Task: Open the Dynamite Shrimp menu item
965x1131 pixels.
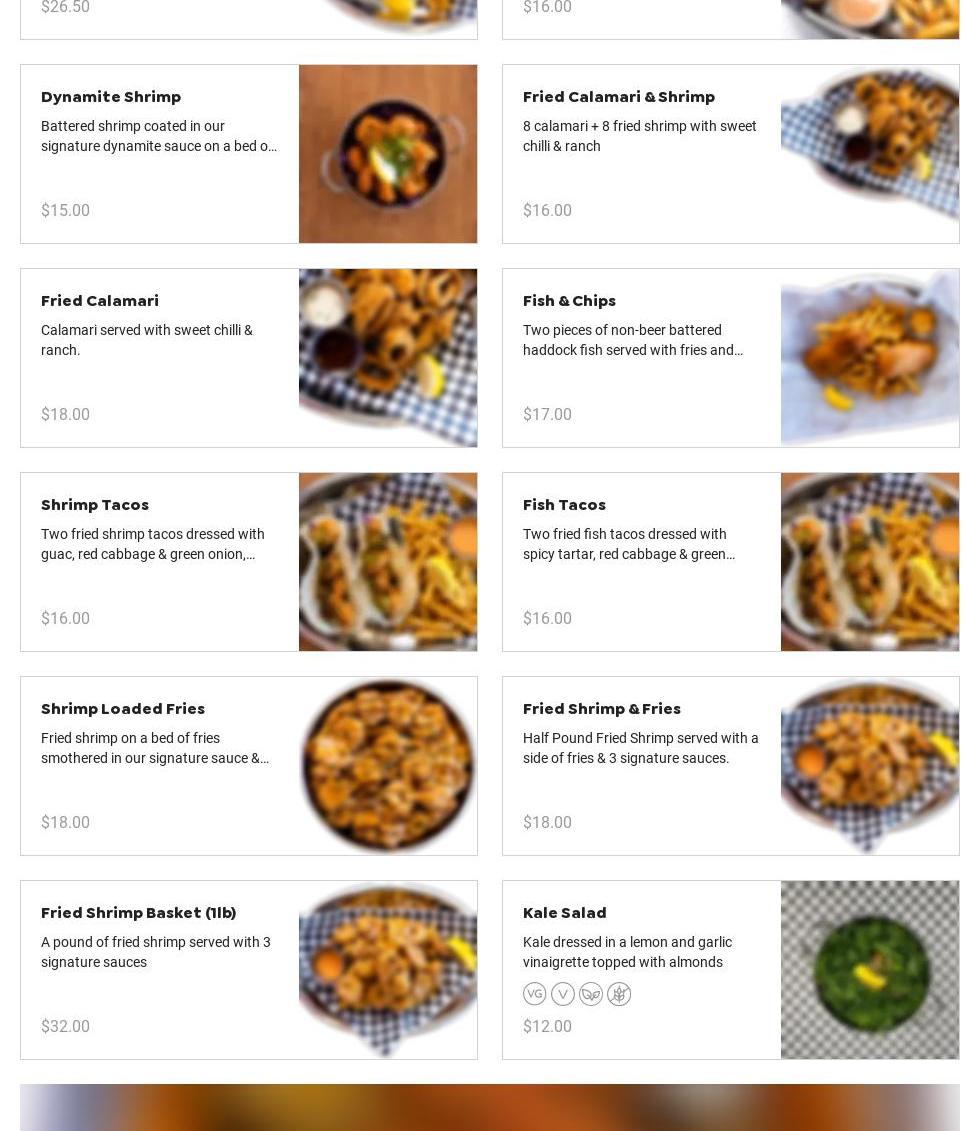Action: click(x=248, y=154)
